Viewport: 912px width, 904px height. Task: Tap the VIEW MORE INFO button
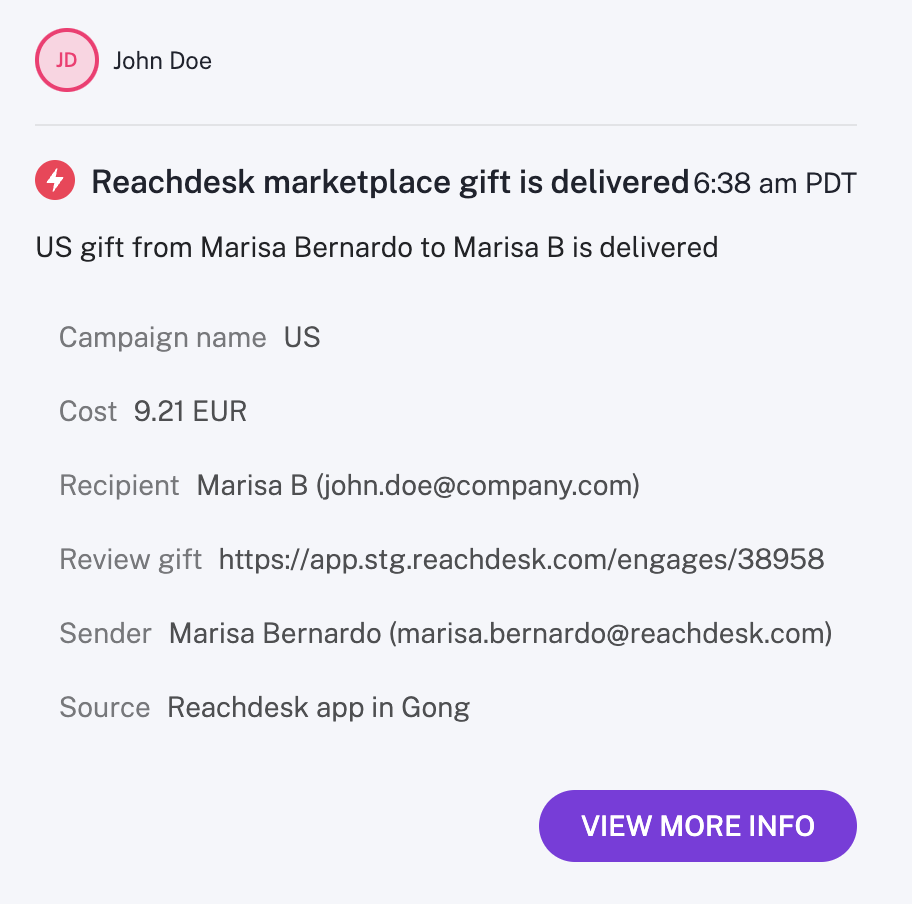tap(697, 826)
